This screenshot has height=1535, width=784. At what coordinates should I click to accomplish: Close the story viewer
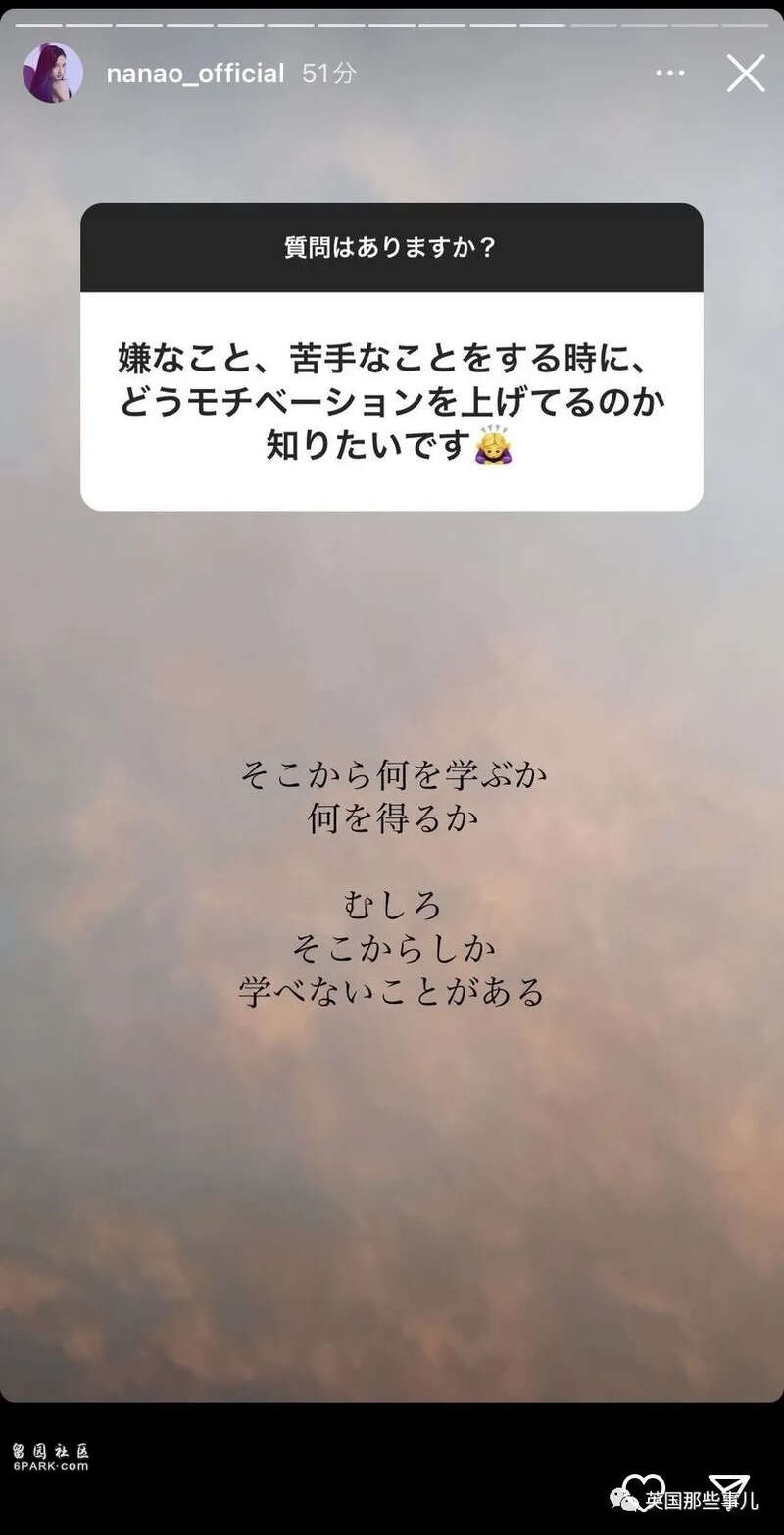click(x=745, y=74)
